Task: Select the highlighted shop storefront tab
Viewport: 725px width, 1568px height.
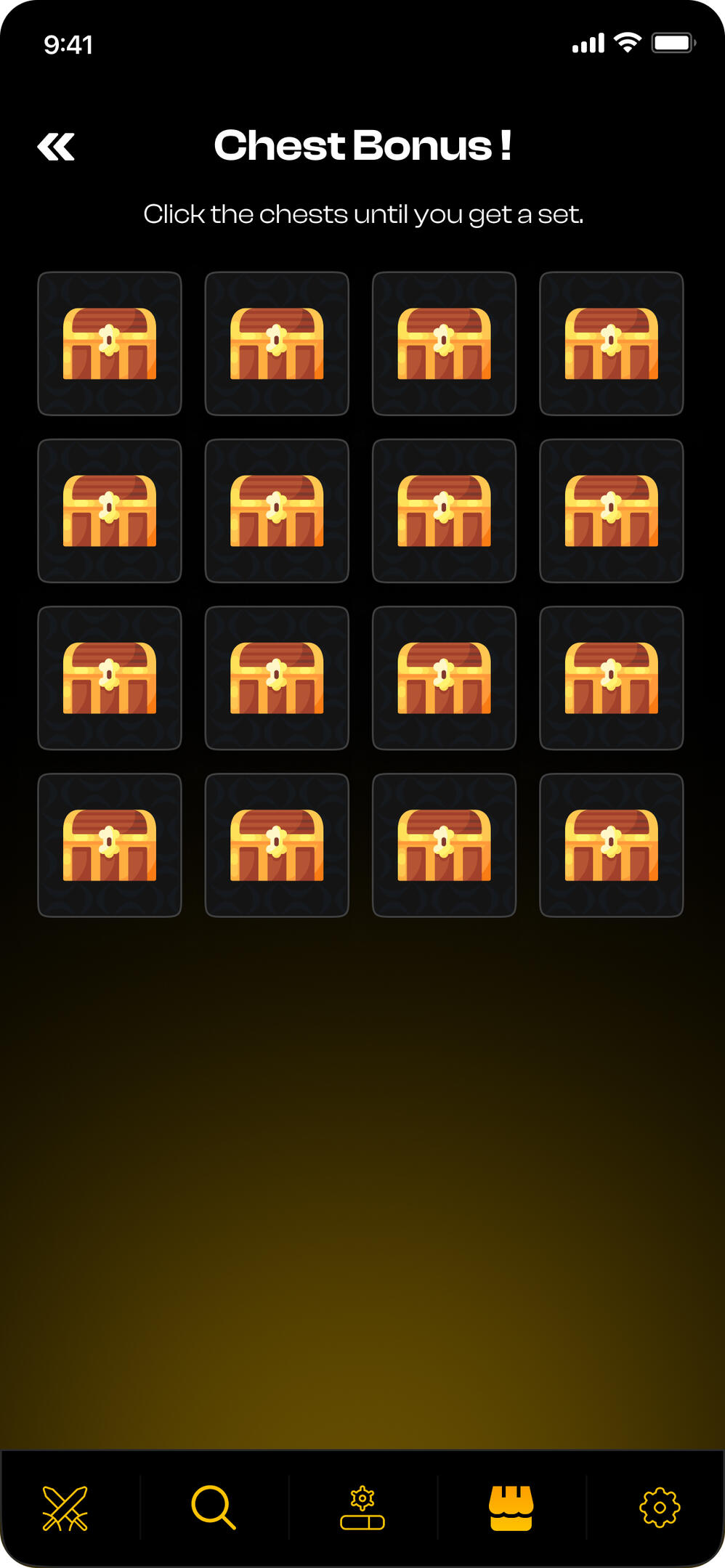Action: pos(511,1508)
